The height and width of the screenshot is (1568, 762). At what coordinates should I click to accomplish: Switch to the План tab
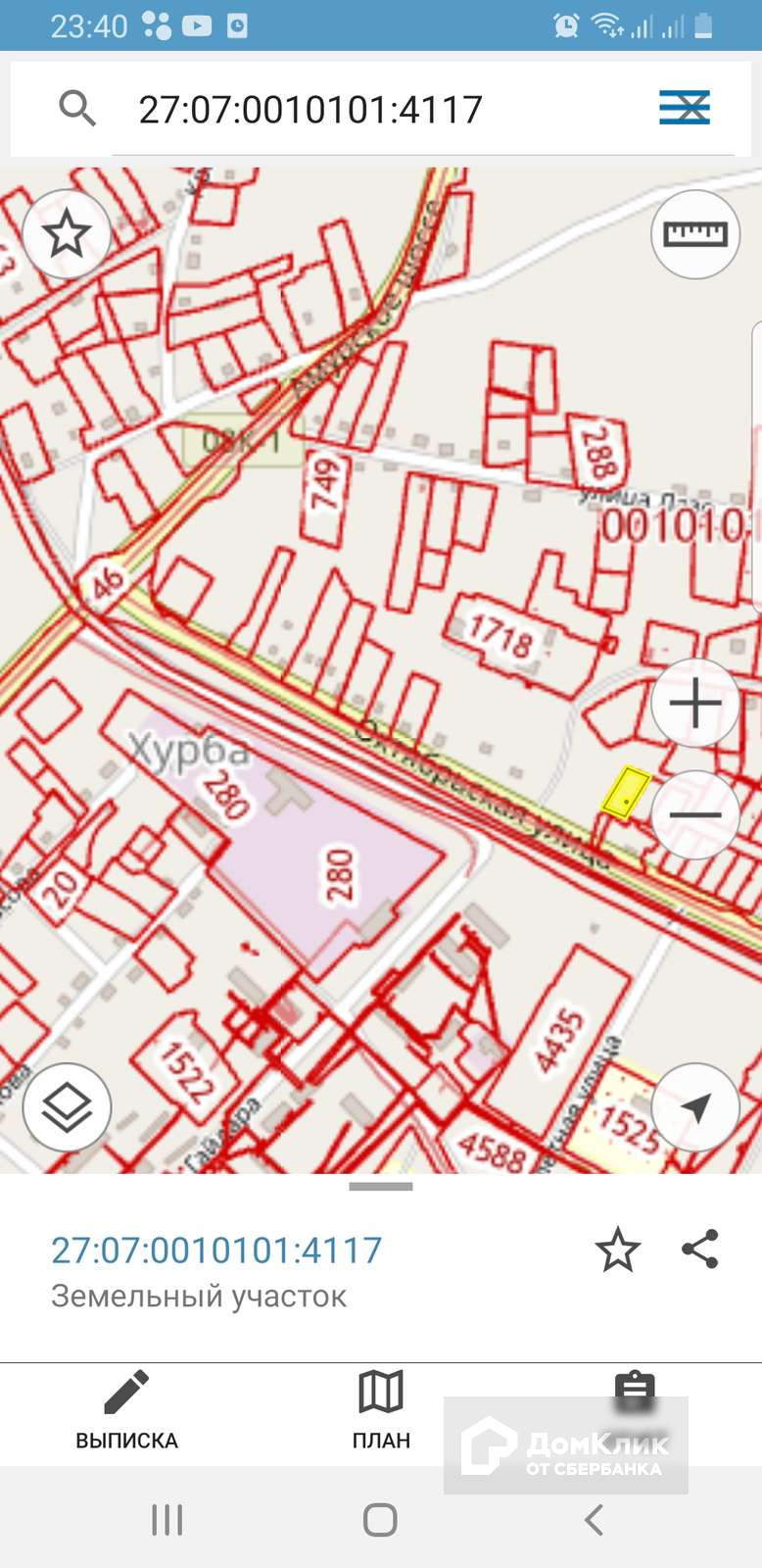click(381, 1411)
